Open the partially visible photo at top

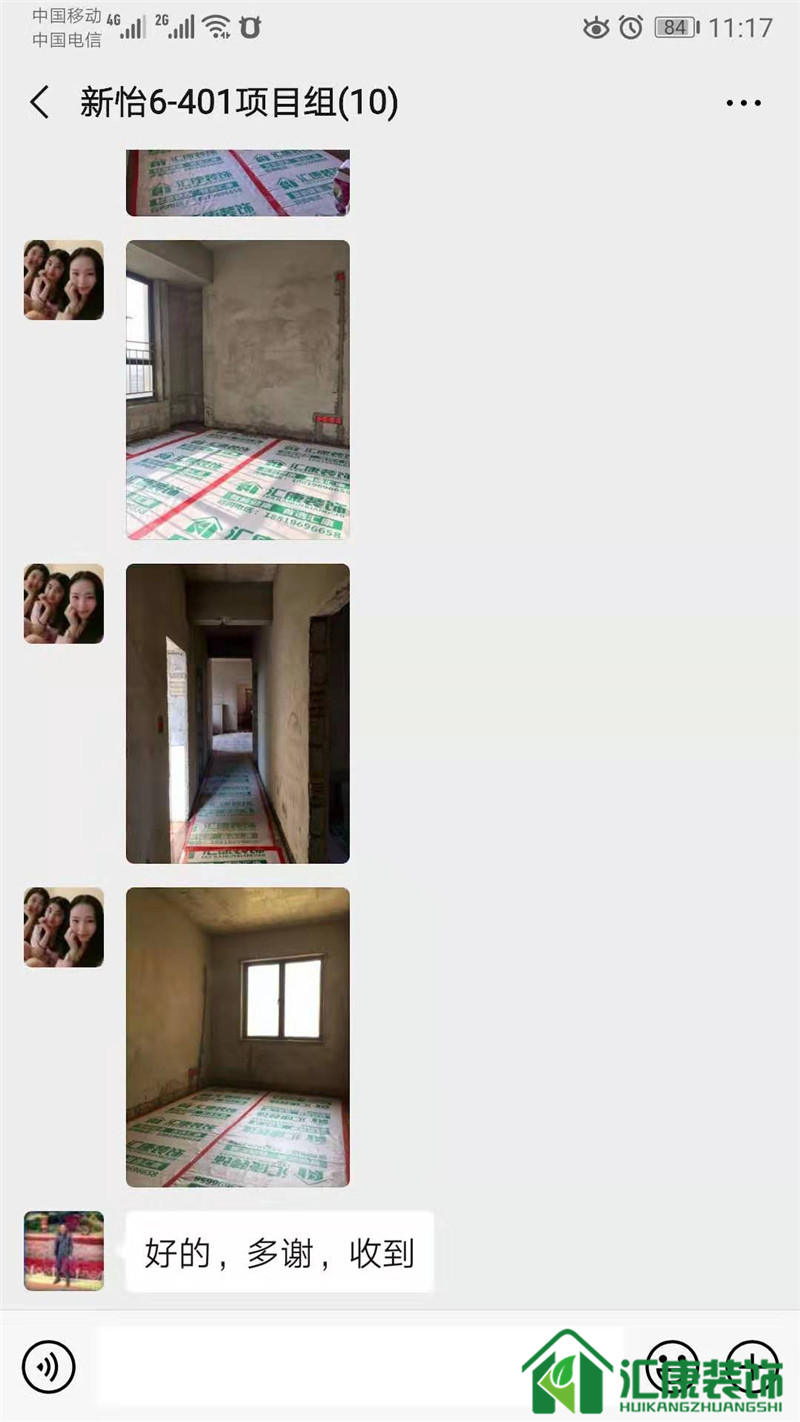click(x=237, y=183)
